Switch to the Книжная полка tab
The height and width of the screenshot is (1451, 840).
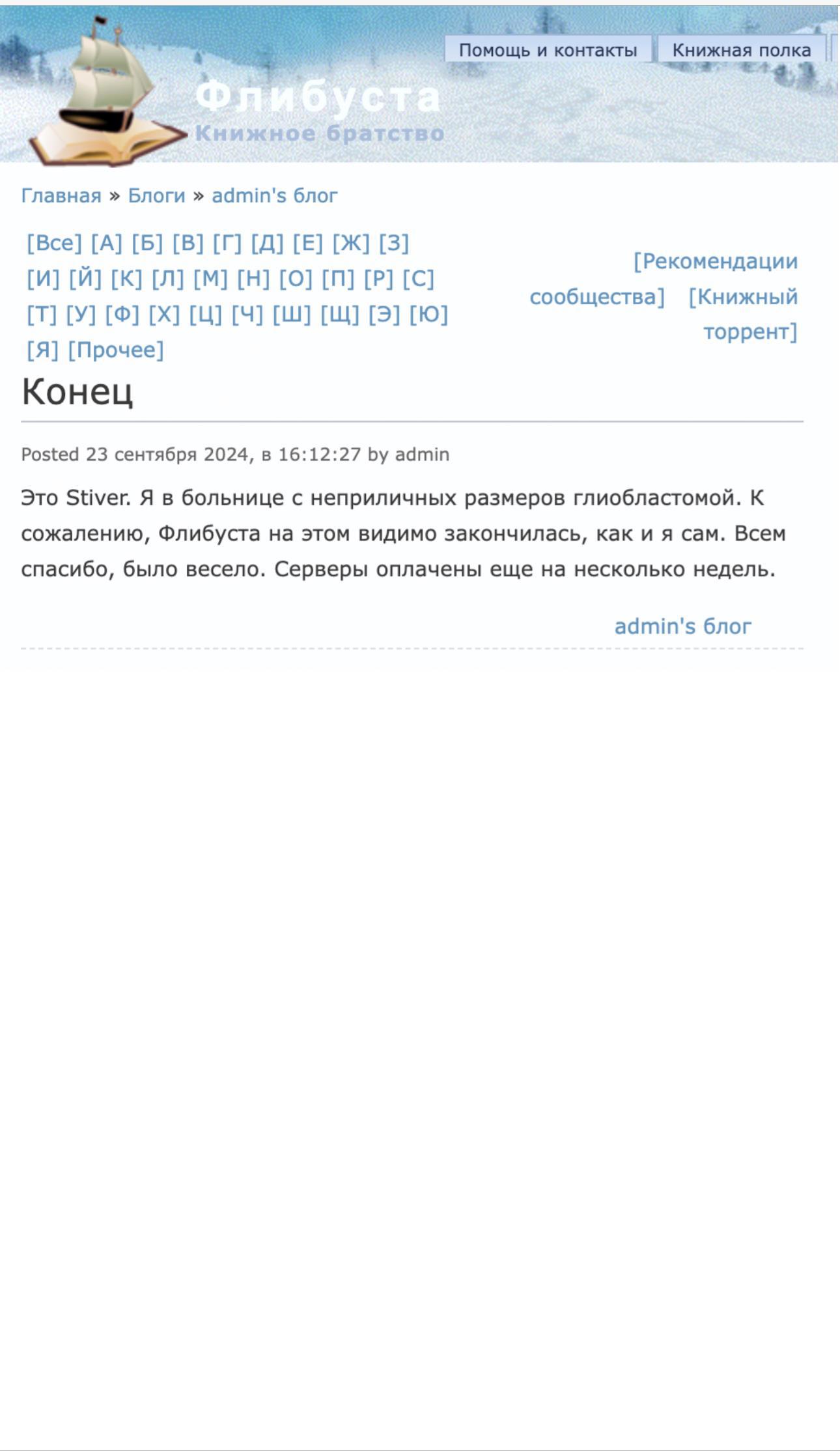741,50
